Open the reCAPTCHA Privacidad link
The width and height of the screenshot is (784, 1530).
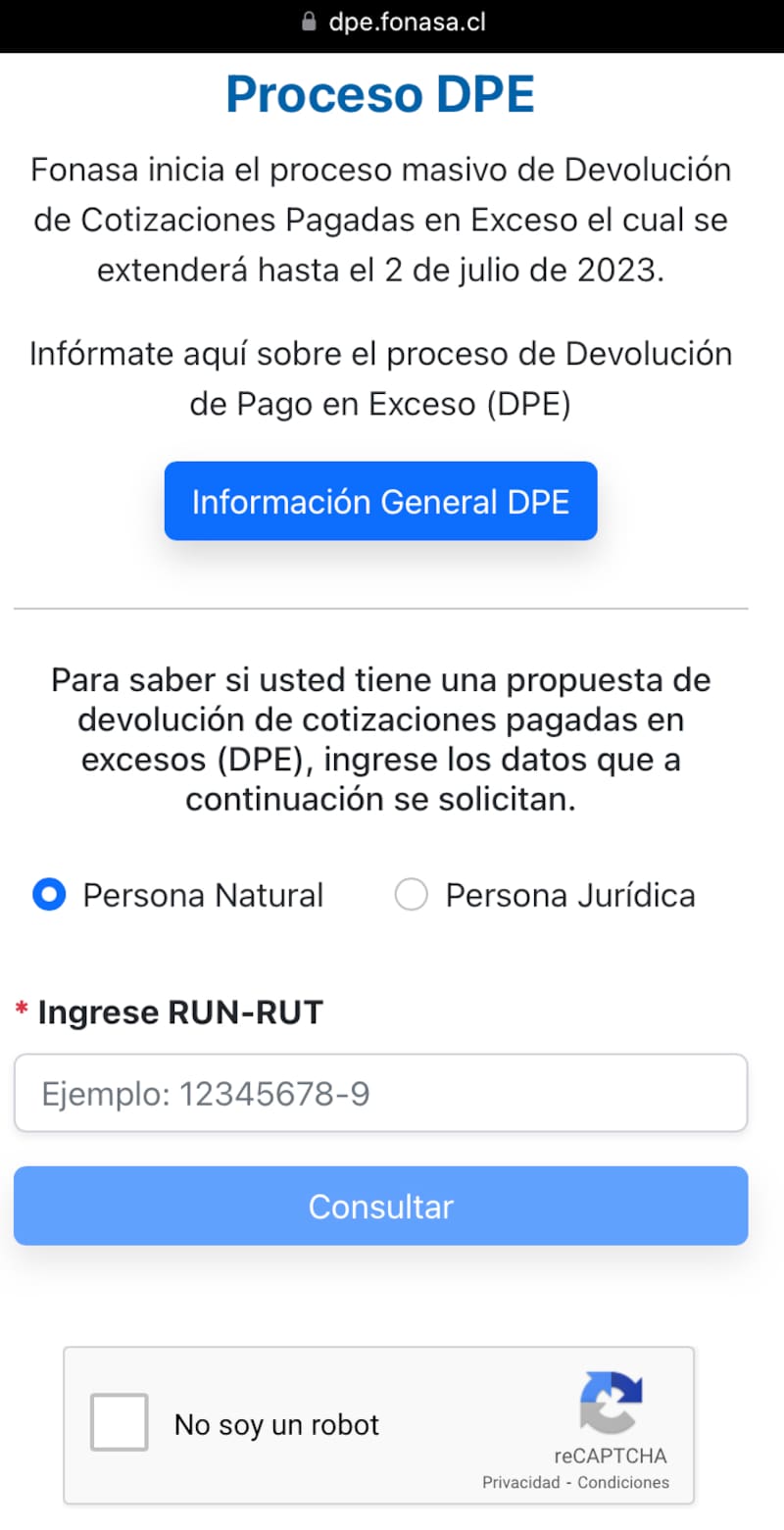point(520,1482)
